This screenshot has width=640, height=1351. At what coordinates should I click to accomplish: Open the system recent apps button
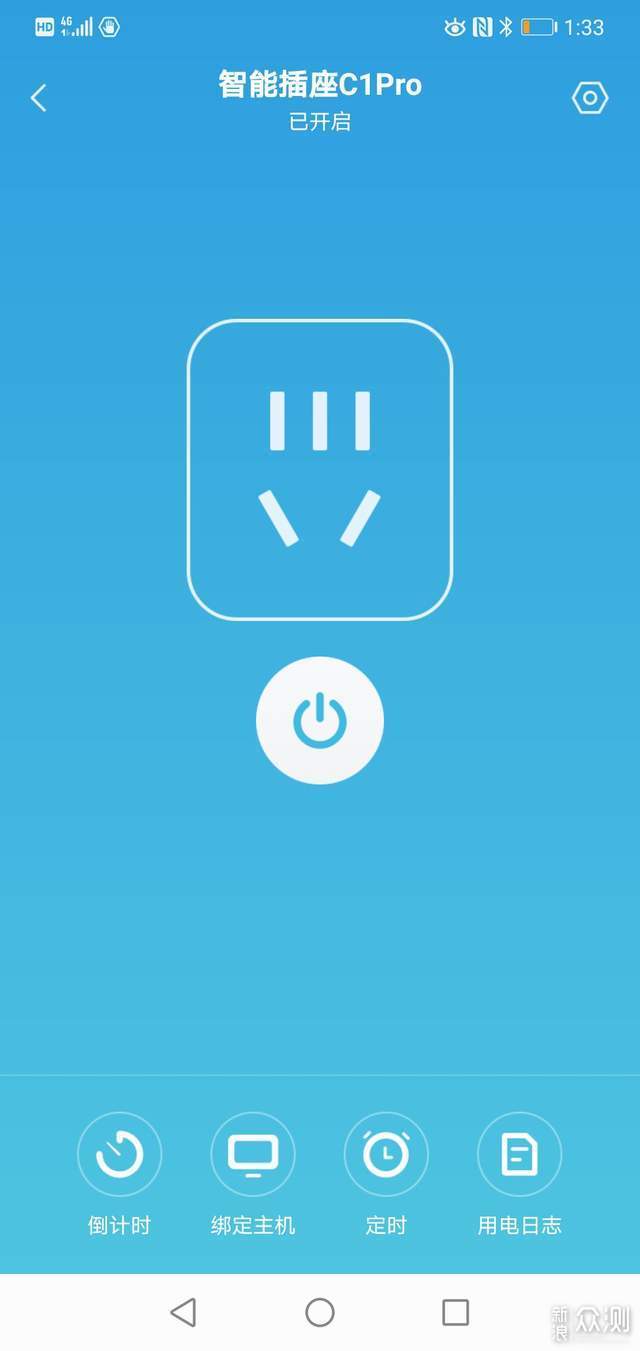point(455,1312)
